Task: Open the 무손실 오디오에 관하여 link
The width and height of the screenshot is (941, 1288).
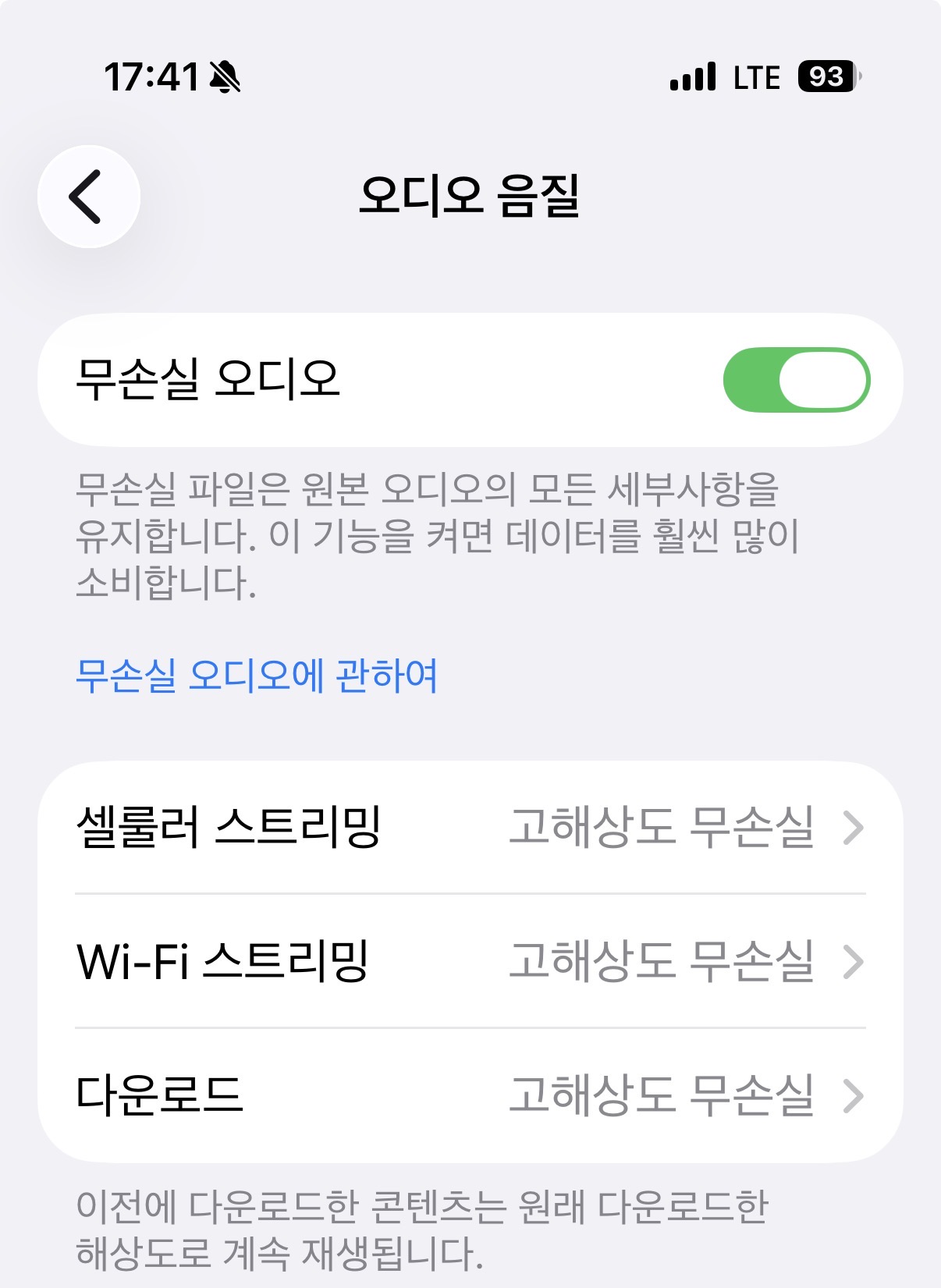Action: 256,676
